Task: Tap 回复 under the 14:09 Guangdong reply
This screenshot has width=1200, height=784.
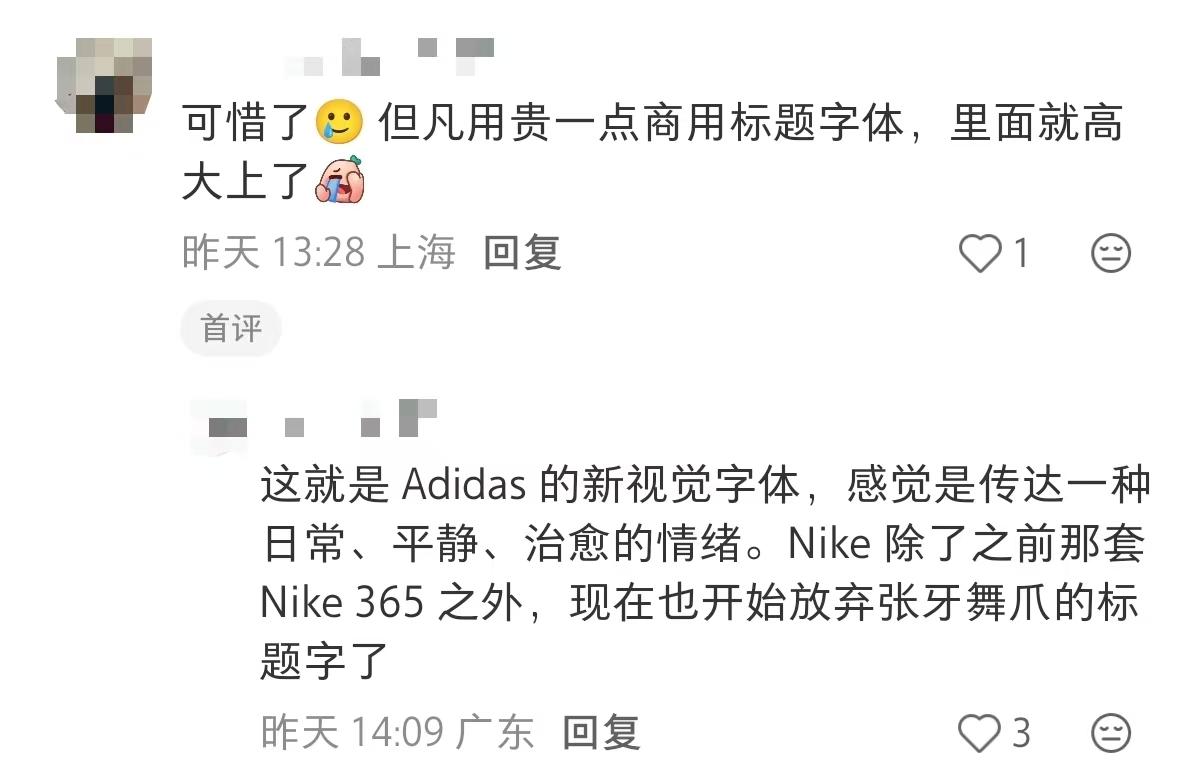Action: point(600,733)
